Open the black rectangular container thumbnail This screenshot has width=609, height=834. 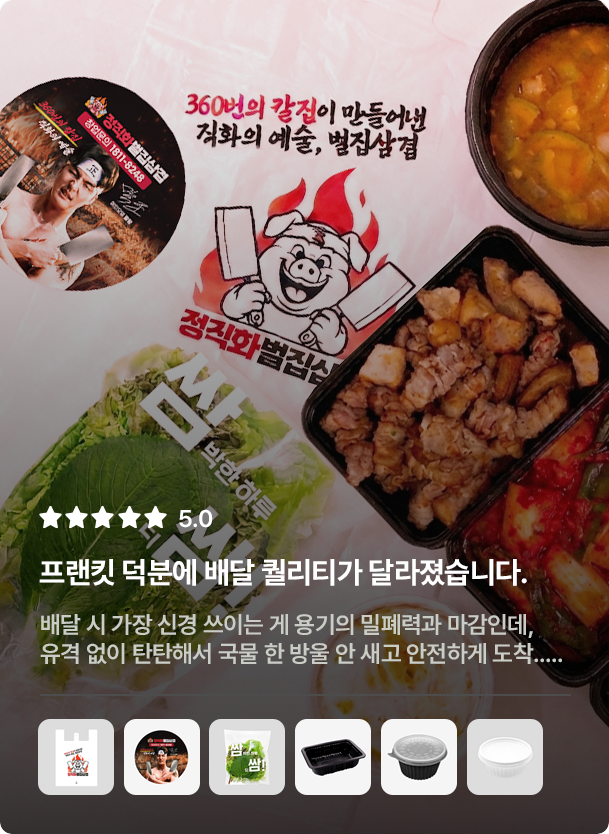pos(333,757)
